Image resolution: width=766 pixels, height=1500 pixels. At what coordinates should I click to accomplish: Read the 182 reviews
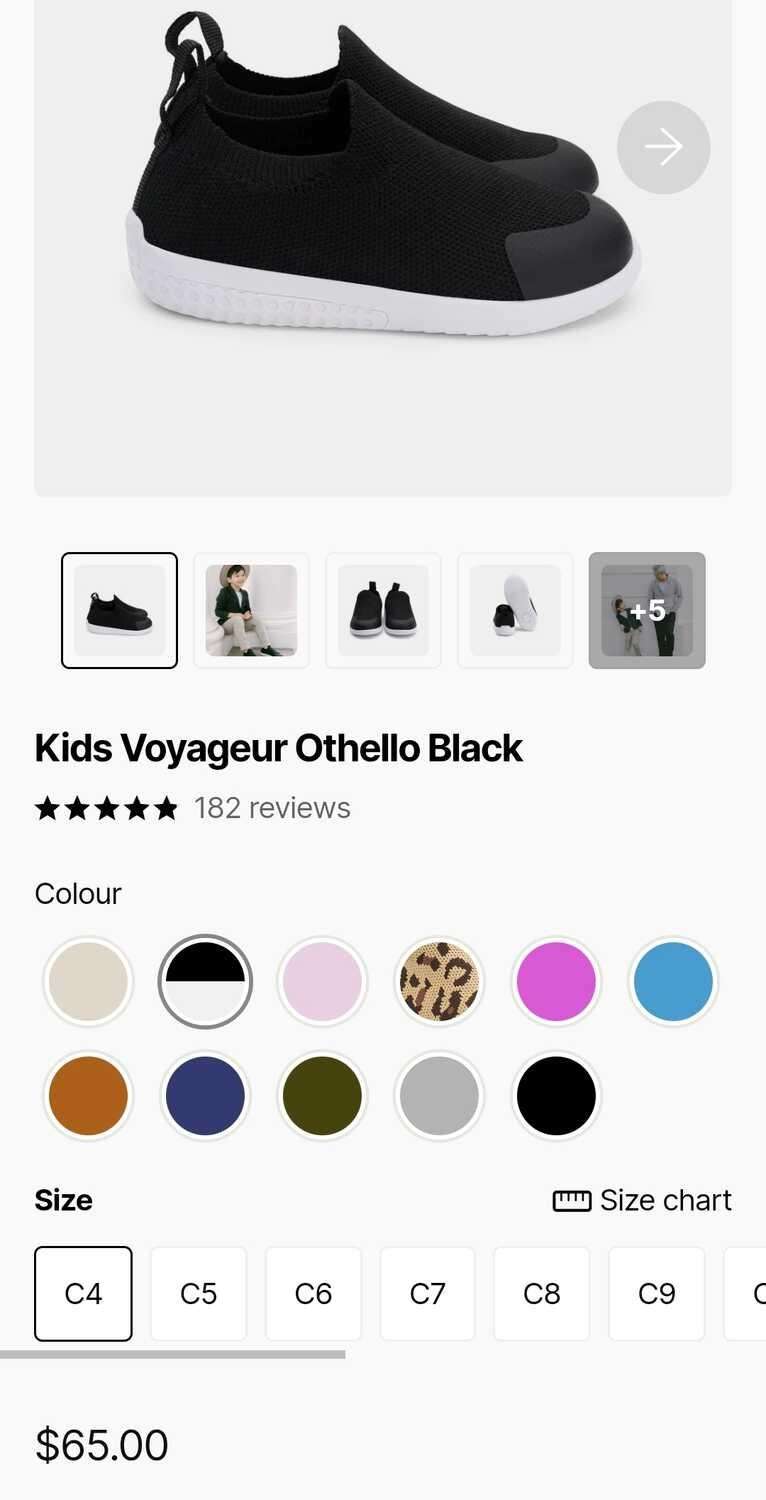(x=272, y=808)
